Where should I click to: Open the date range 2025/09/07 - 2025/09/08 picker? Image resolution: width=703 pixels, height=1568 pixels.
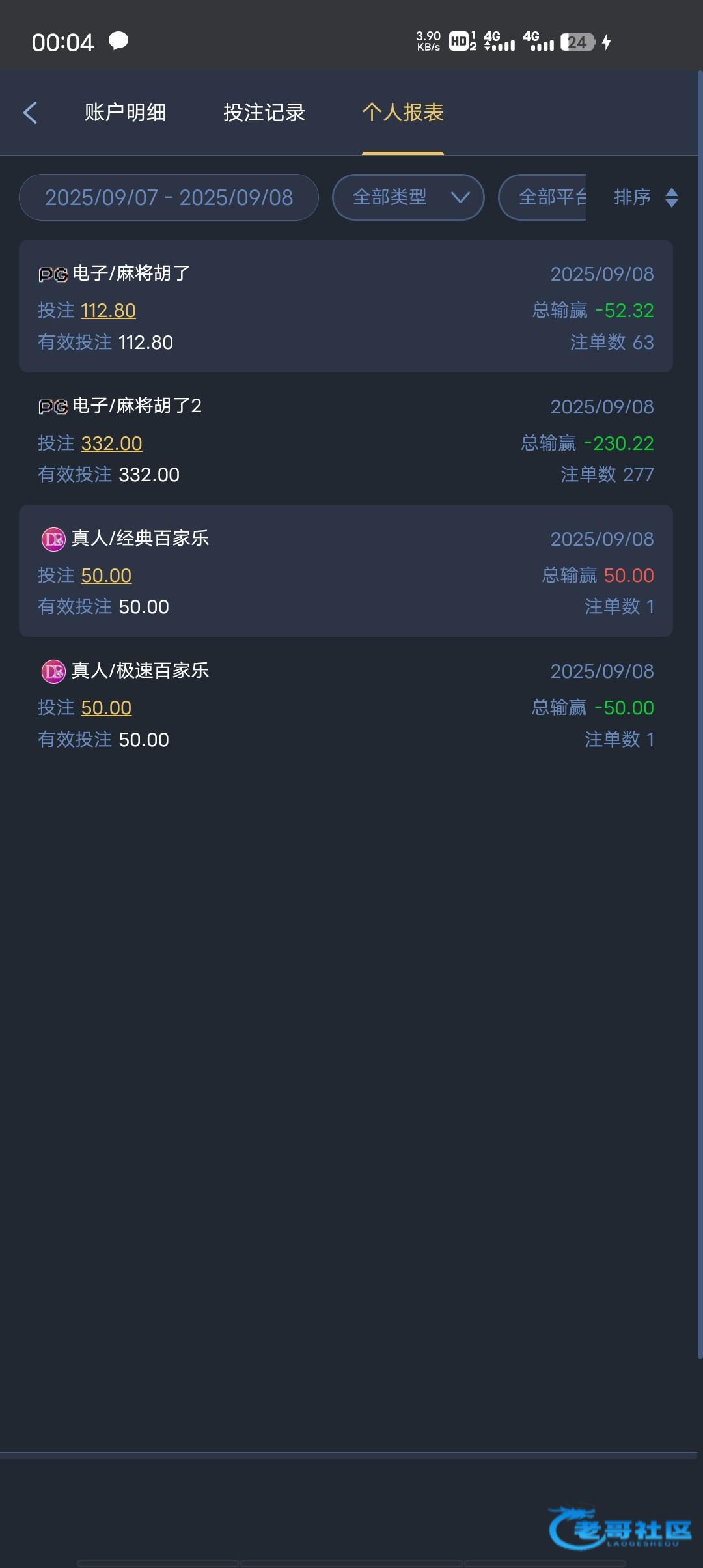pyautogui.click(x=169, y=197)
